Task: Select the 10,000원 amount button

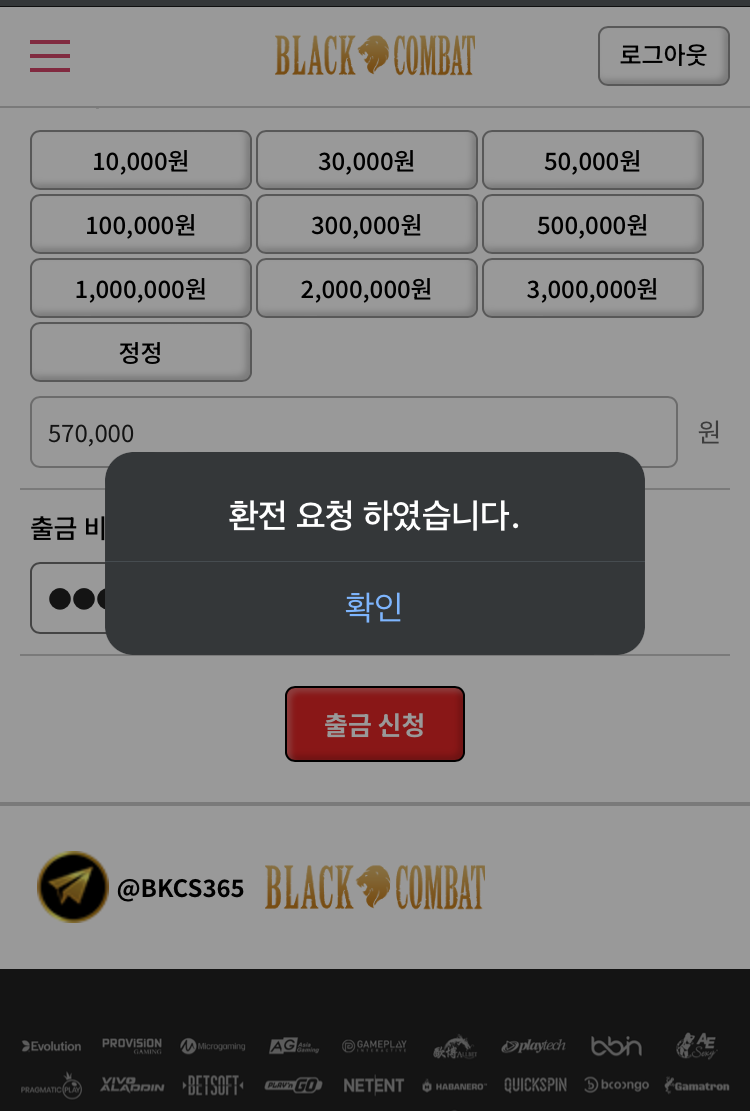Action: pos(140,160)
